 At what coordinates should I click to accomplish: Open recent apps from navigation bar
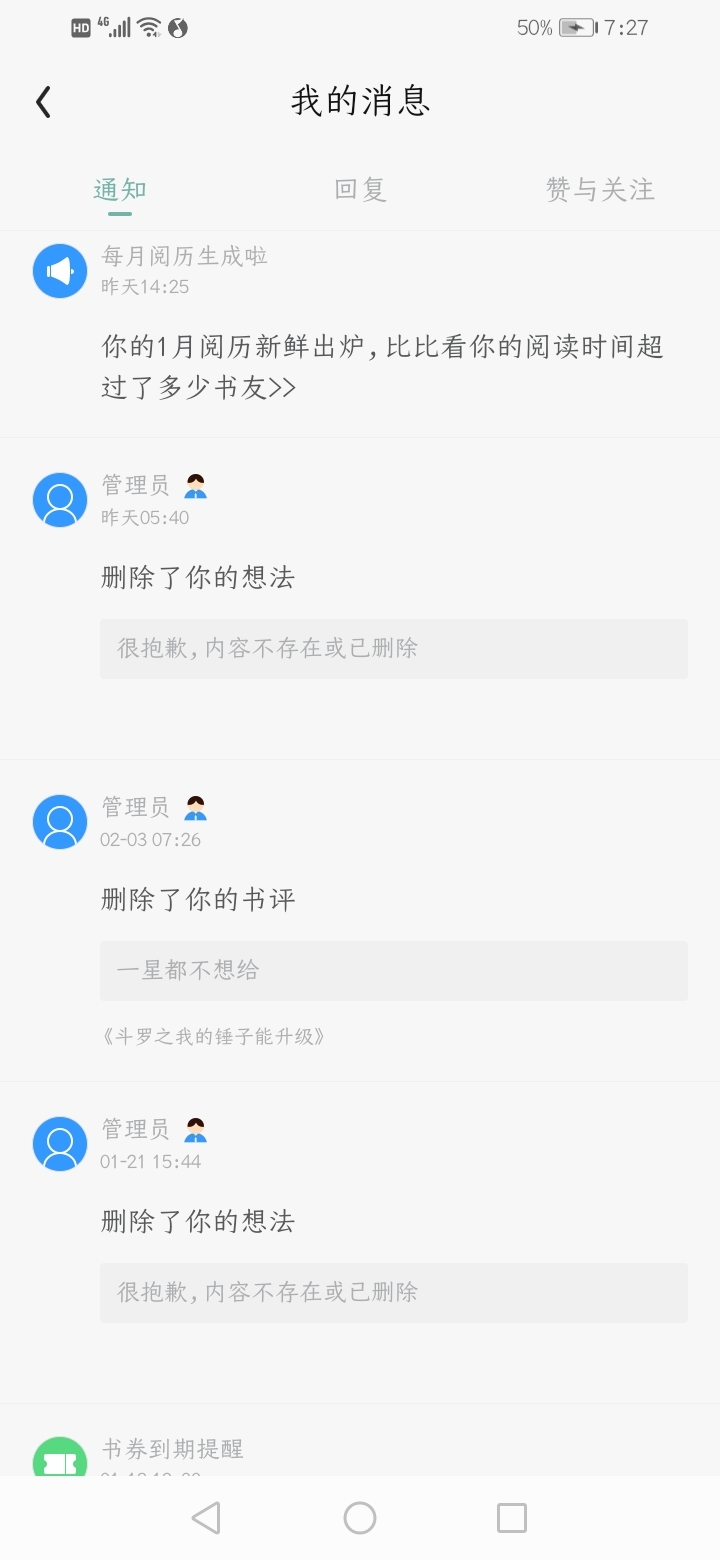point(511,1518)
